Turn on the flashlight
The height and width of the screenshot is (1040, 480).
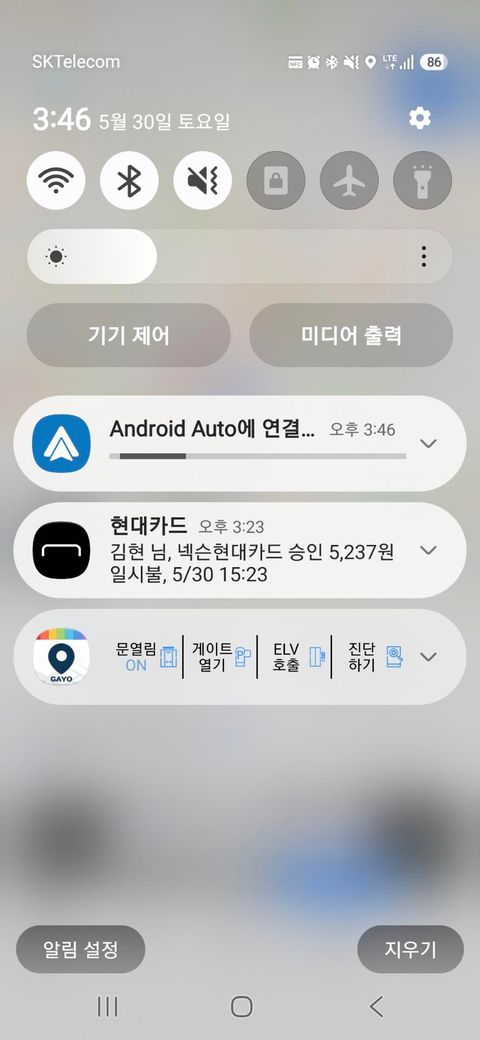tap(422, 180)
